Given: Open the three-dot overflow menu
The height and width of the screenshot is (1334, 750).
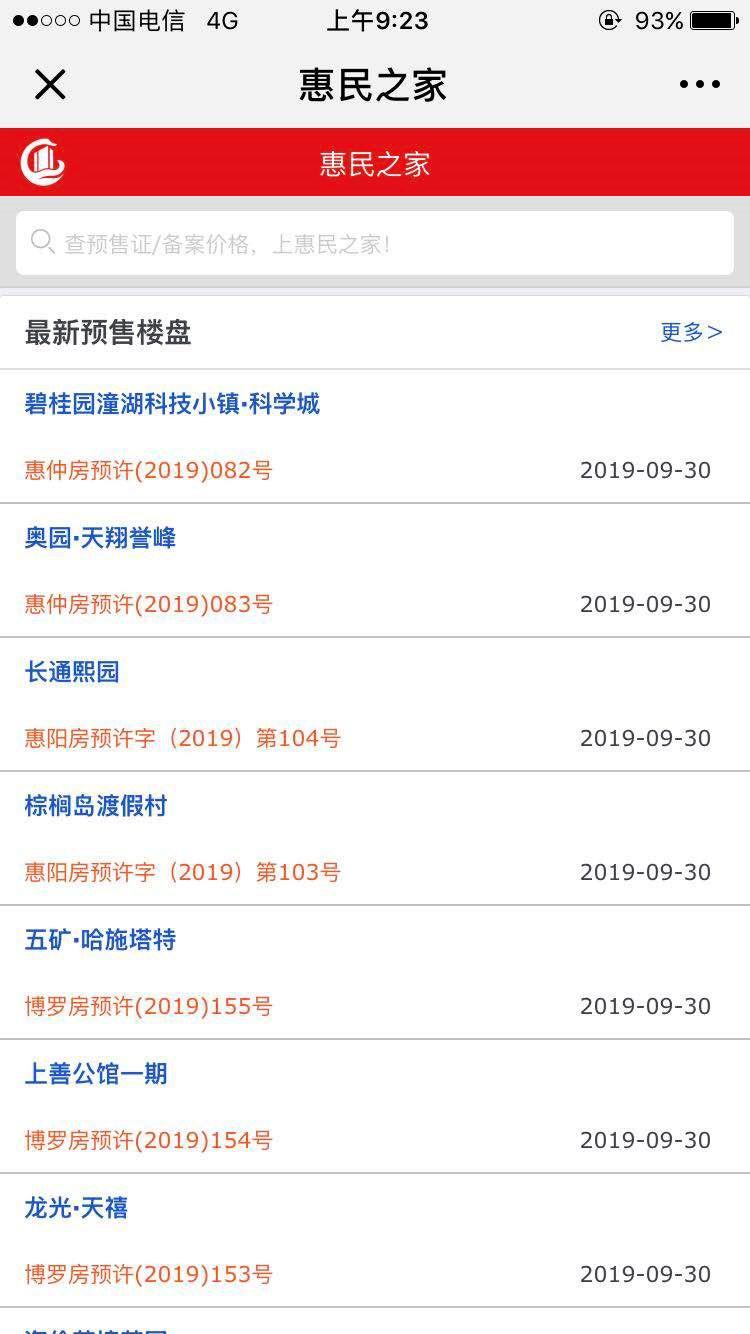Looking at the screenshot, I should [x=700, y=85].
